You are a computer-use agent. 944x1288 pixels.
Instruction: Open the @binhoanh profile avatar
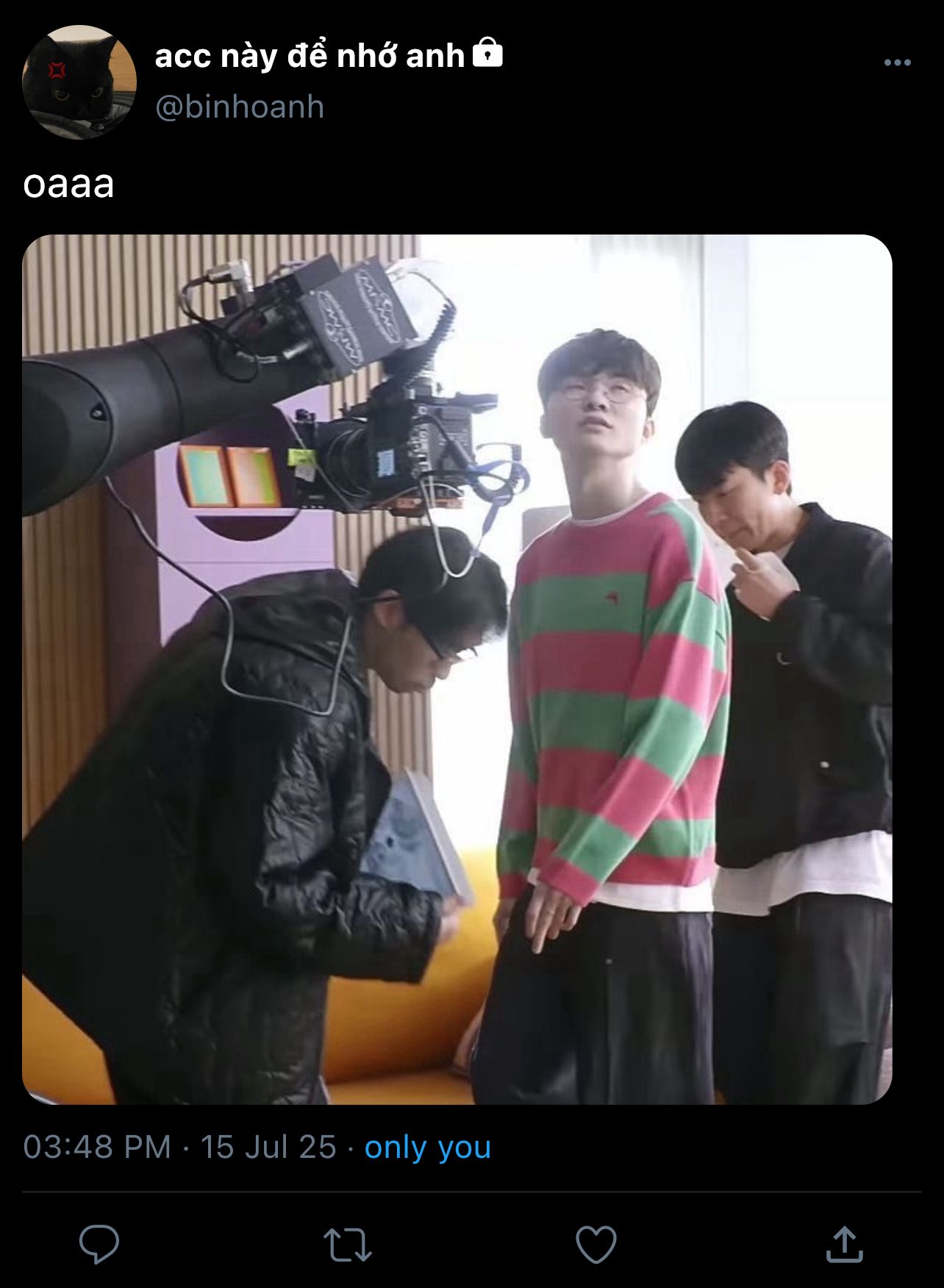click(x=79, y=82)
